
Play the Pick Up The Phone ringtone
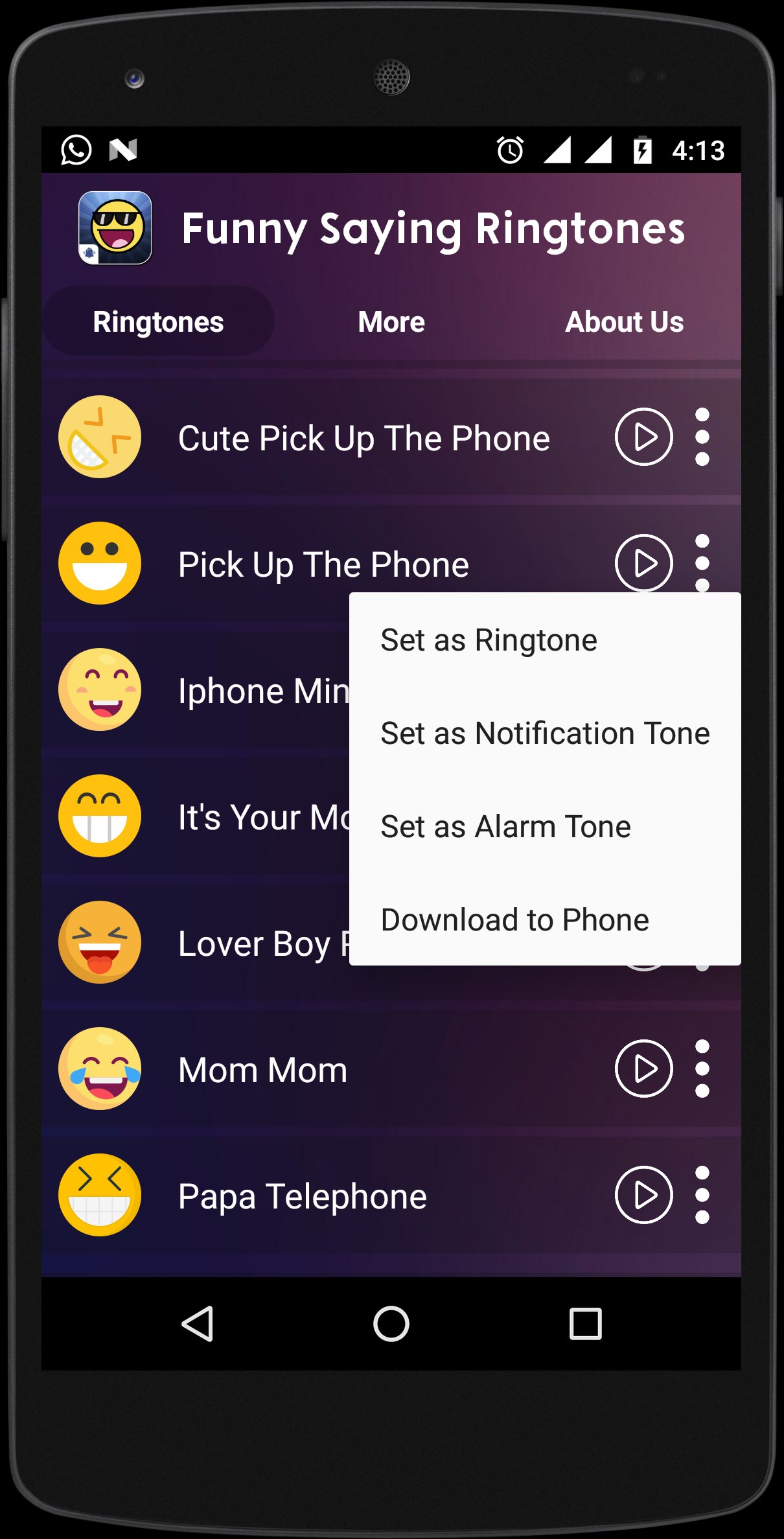coord(644,562)
